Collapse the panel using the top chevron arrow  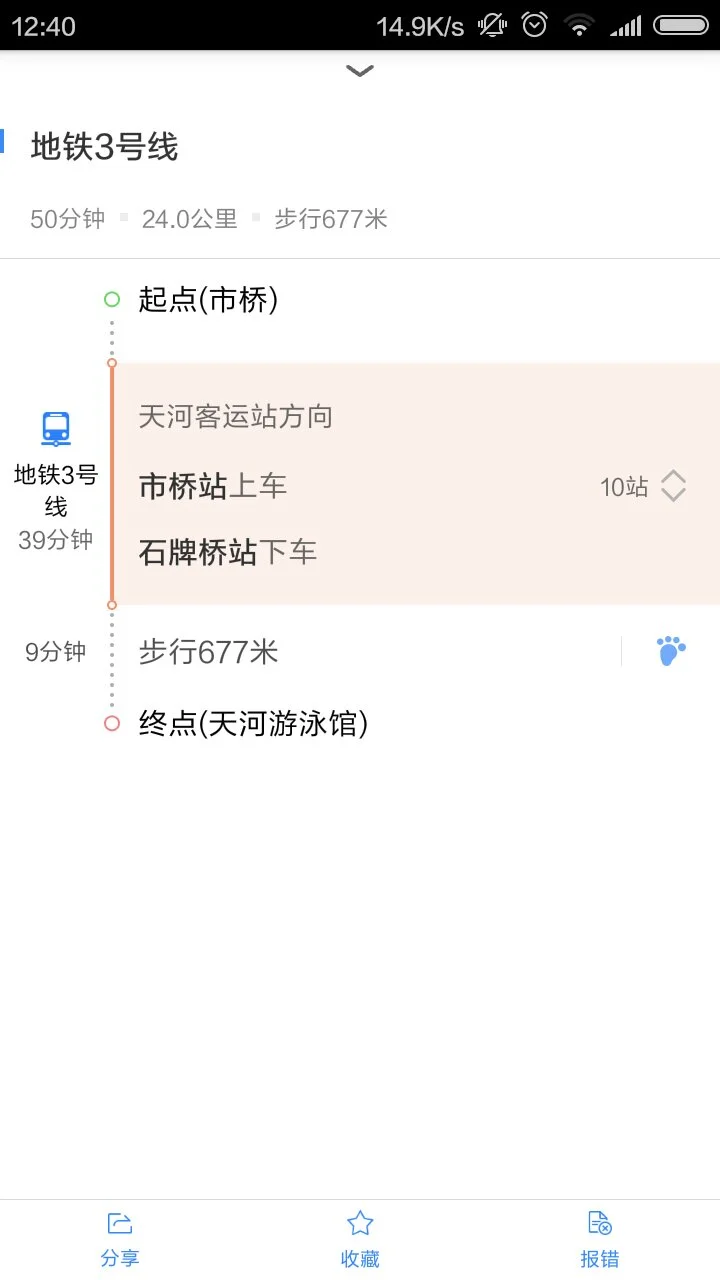359,71
